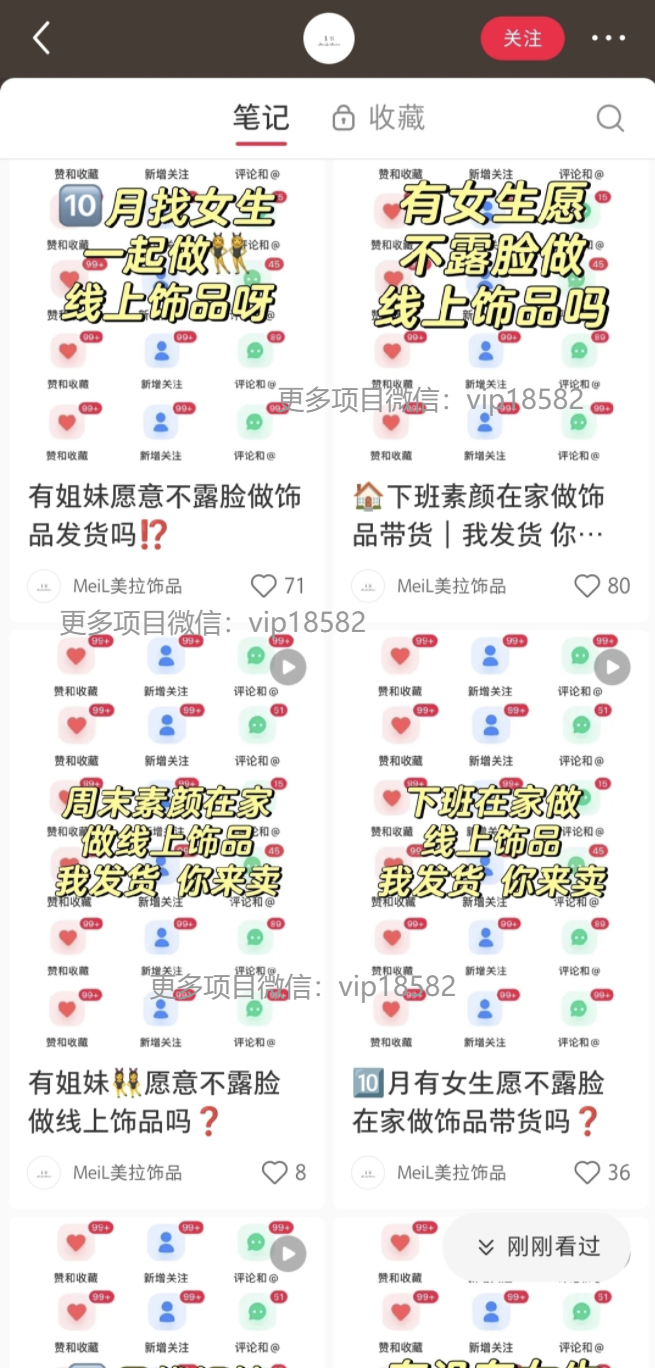
Task: Open the three-dot overflow menu
Action: pos(608,39)
